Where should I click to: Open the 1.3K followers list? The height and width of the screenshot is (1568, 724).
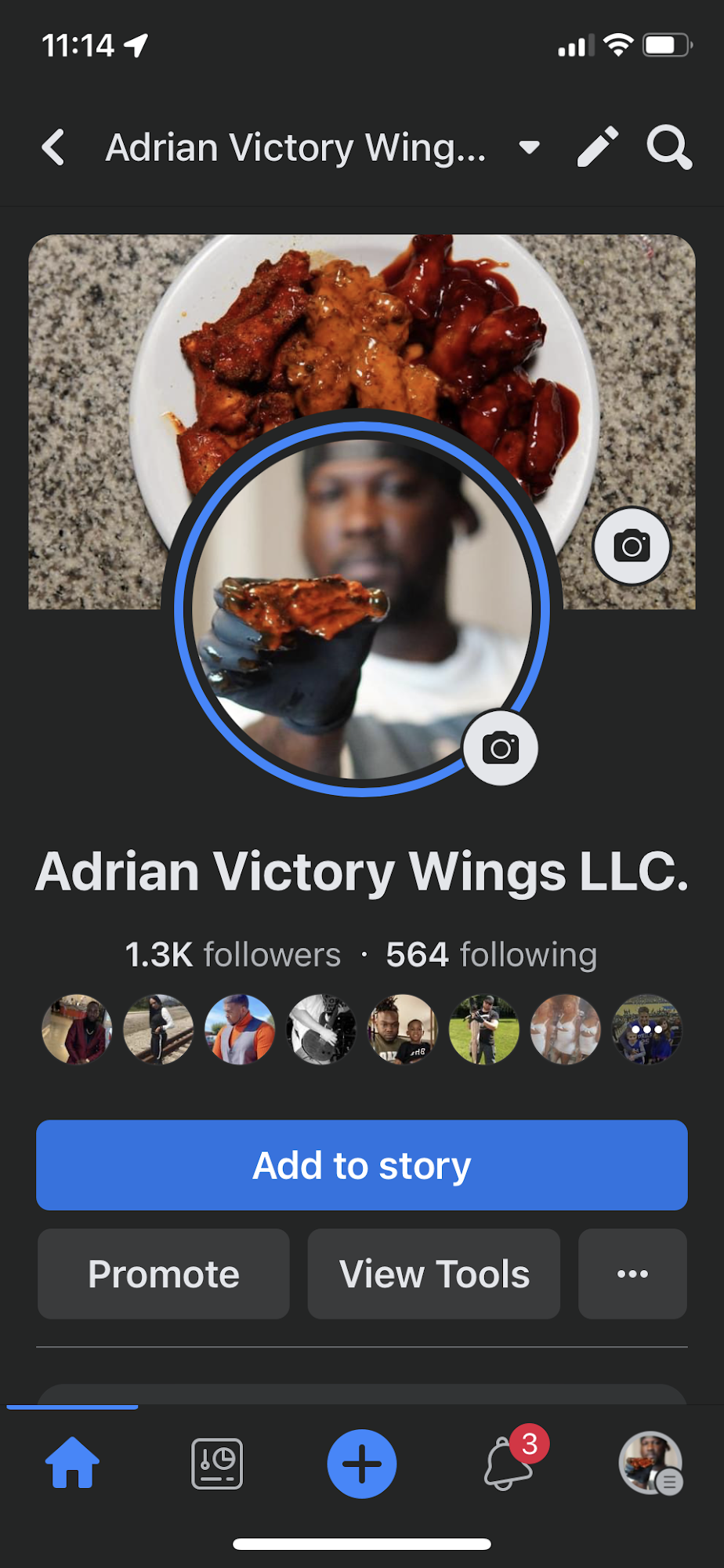[x=233, y=955]
